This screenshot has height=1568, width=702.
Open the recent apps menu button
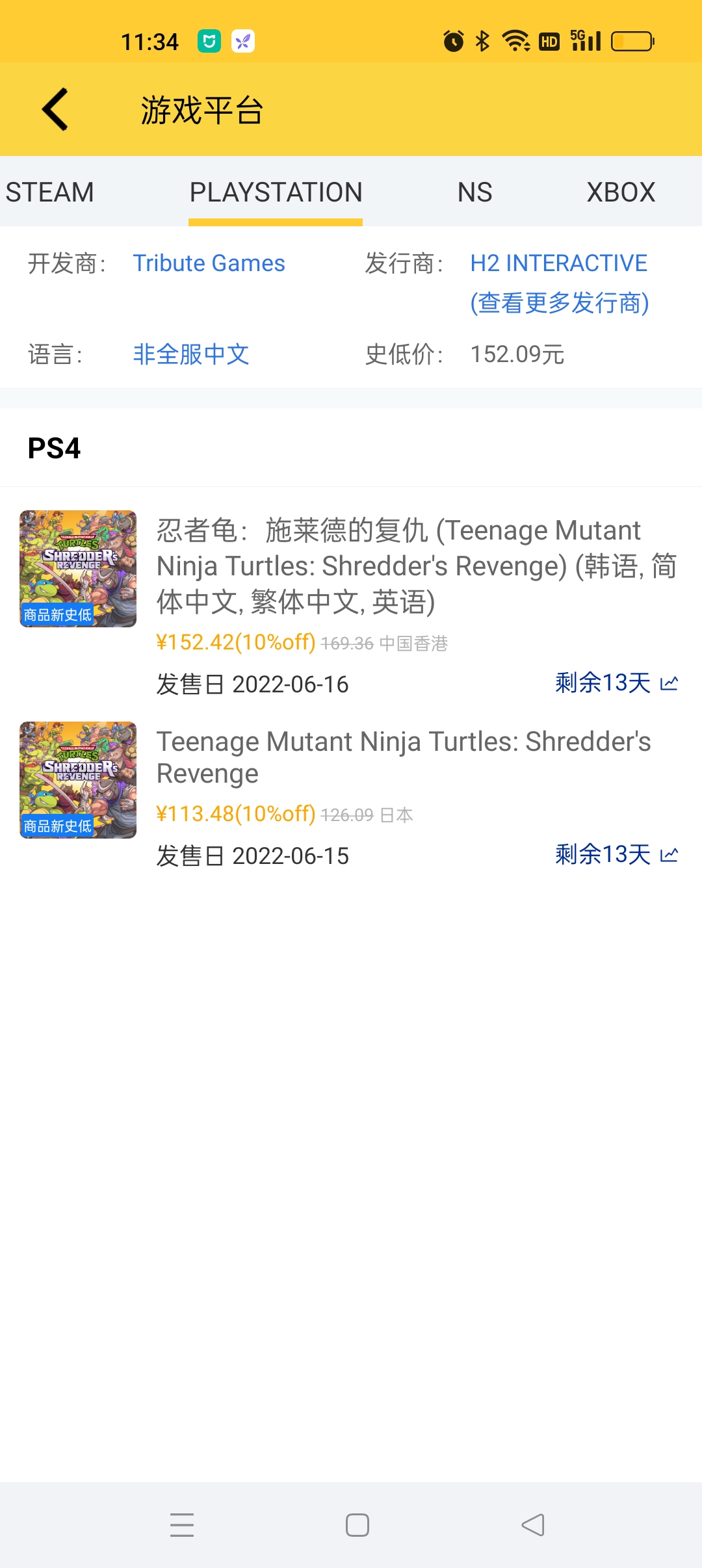(x=182, y=1524)
